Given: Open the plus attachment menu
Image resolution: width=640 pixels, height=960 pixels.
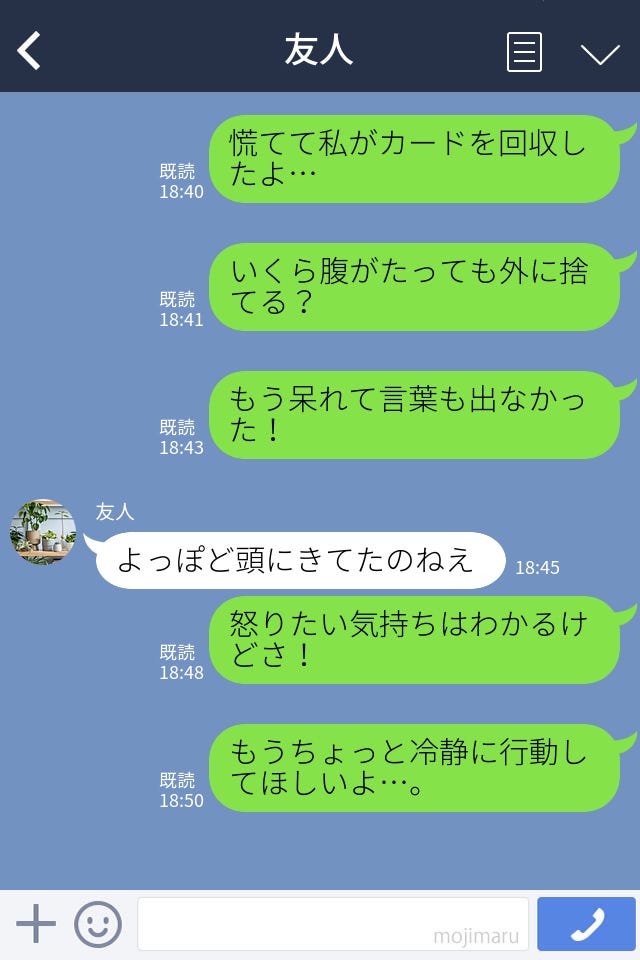Looking at the screenshot, I should click(36, 924).
